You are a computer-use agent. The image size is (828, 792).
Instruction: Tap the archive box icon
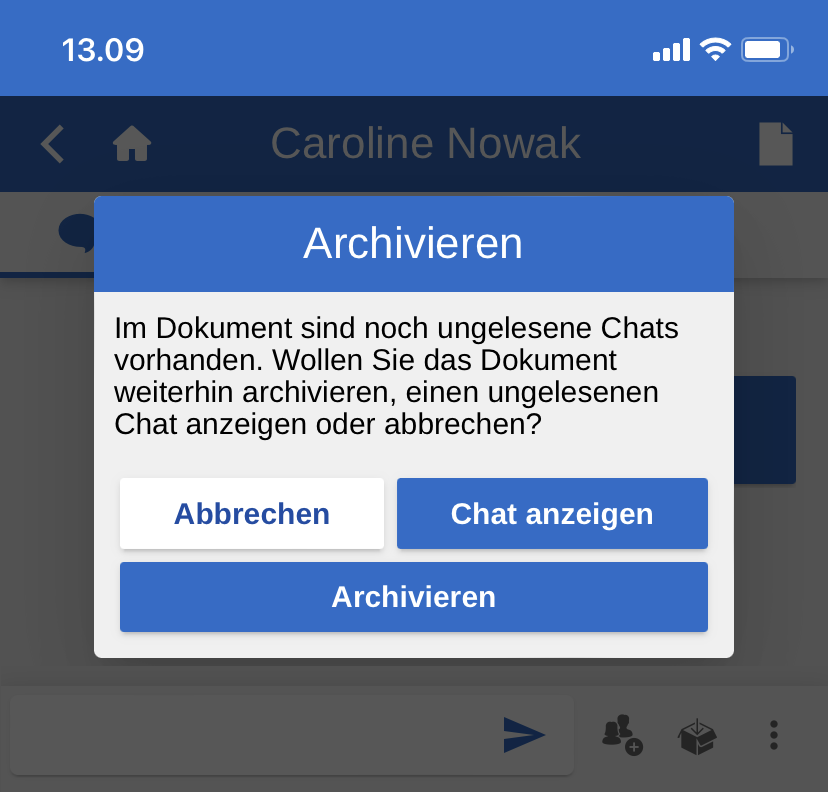tap(697, 737)
